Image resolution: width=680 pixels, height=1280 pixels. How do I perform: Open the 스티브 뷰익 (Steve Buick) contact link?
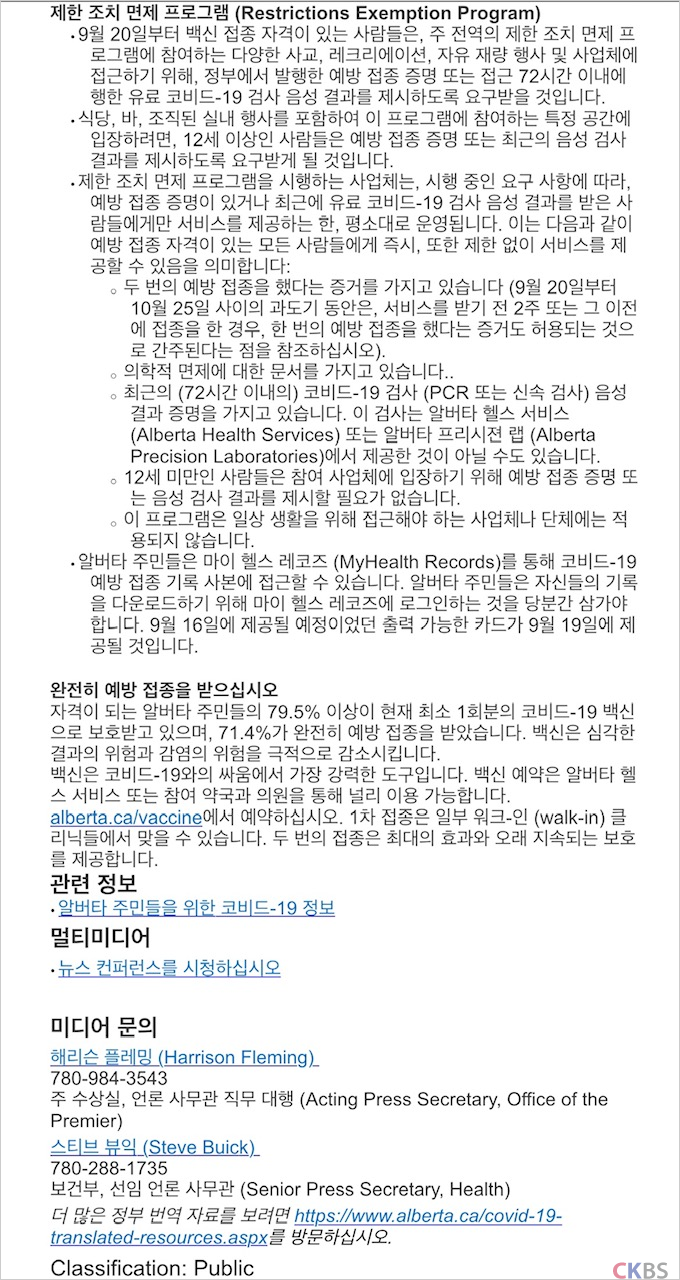[154, 1146]
